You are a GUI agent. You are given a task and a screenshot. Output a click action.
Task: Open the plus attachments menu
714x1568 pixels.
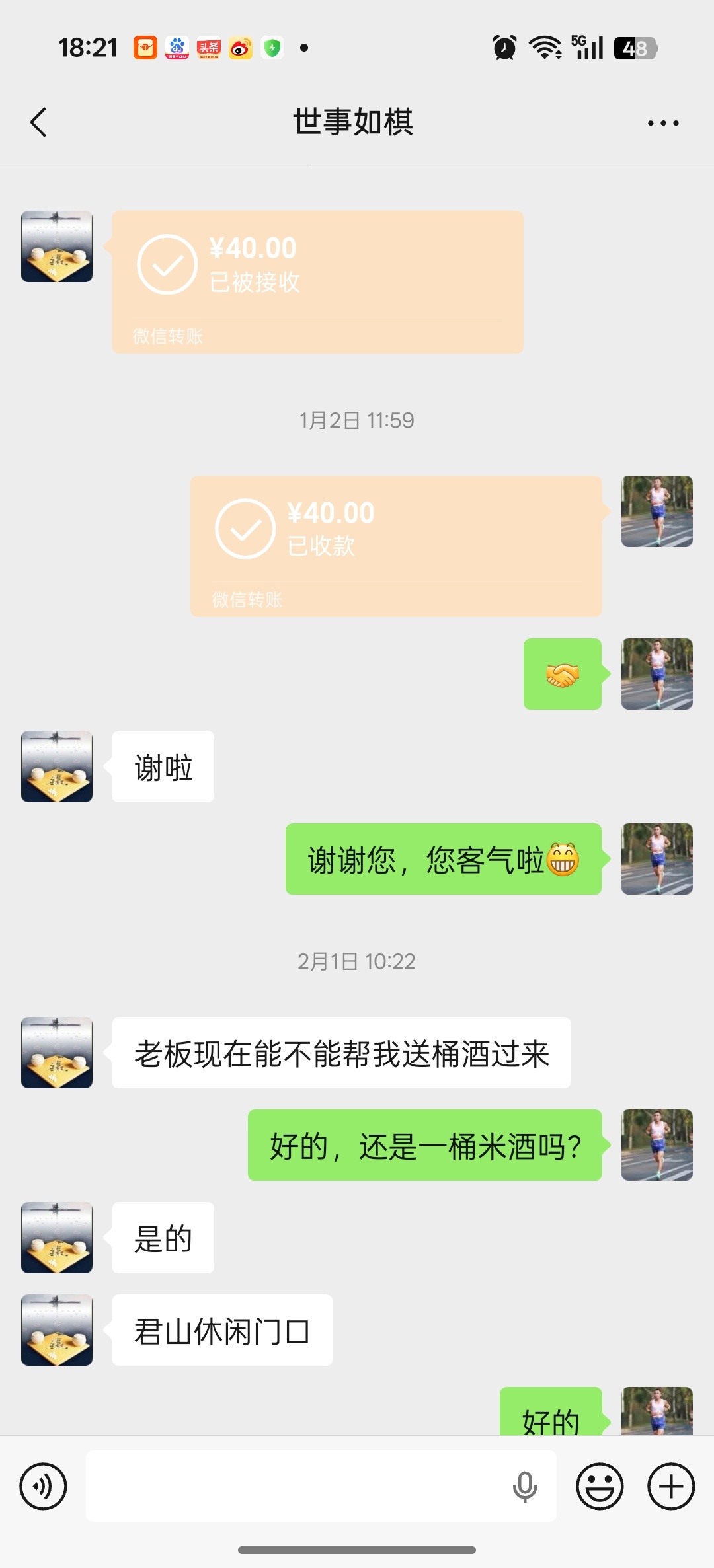[x=670, y=1487]
